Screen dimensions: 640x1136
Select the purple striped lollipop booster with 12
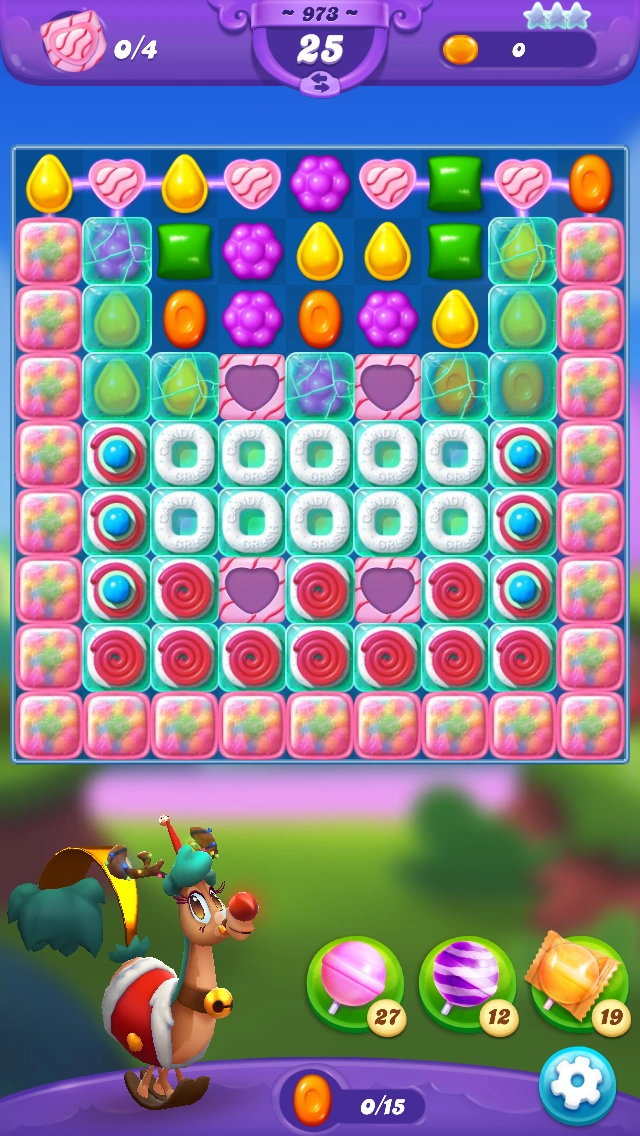(x=467, y=983)
